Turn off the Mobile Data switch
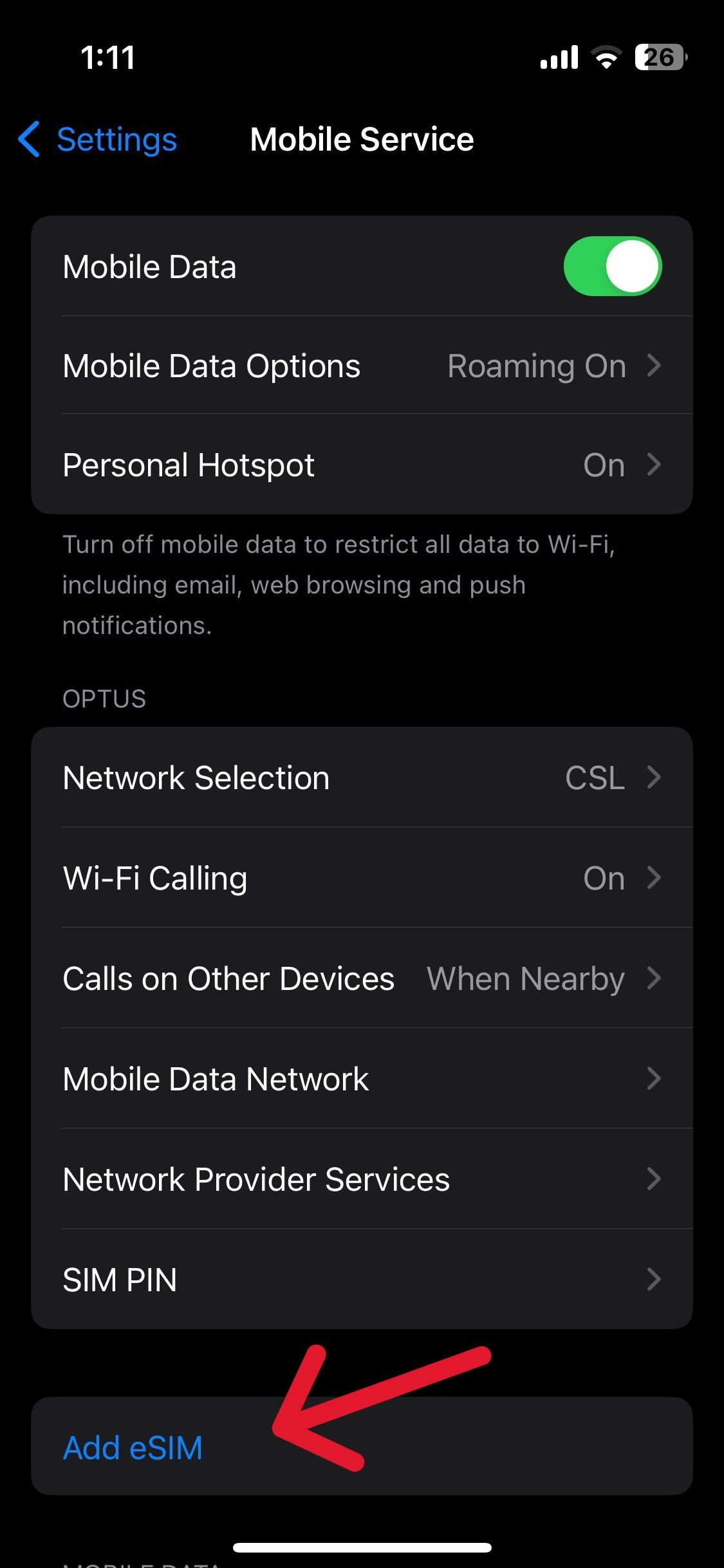 612,266
